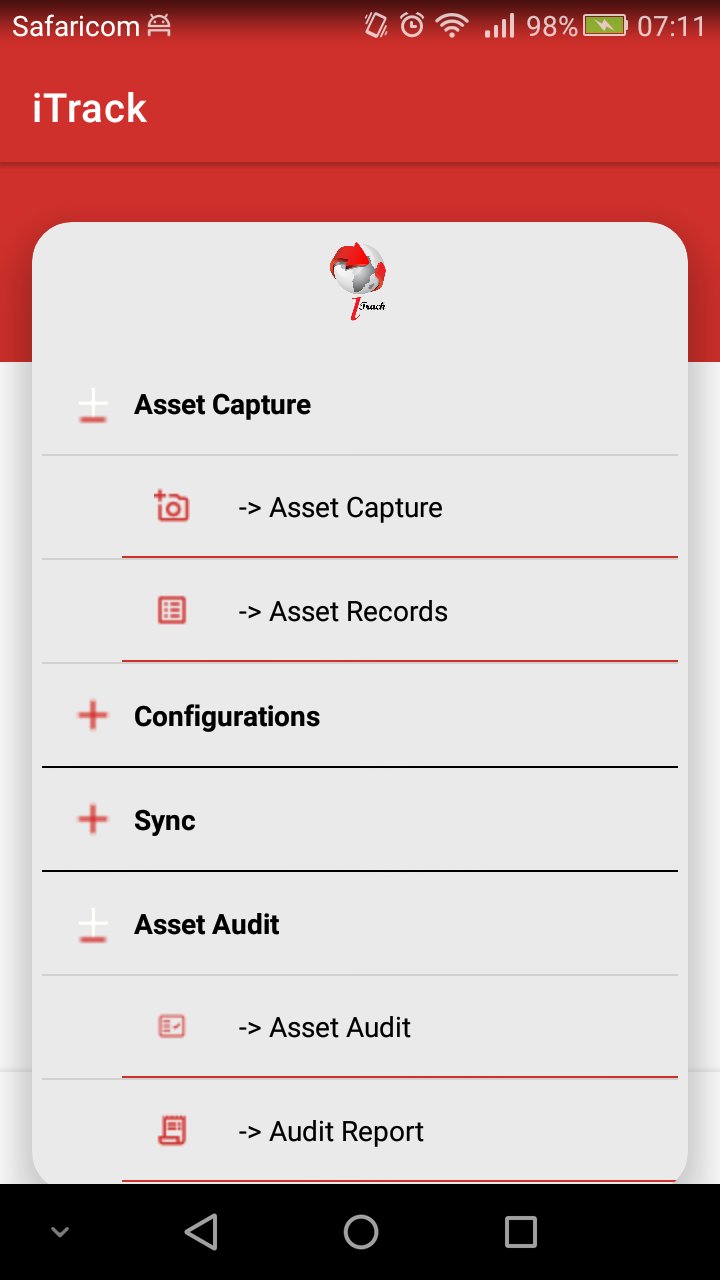Viewport: 720px width, 1280px height.
Task: Click the Asset Records list icon
Action: (x=171, y=610)
